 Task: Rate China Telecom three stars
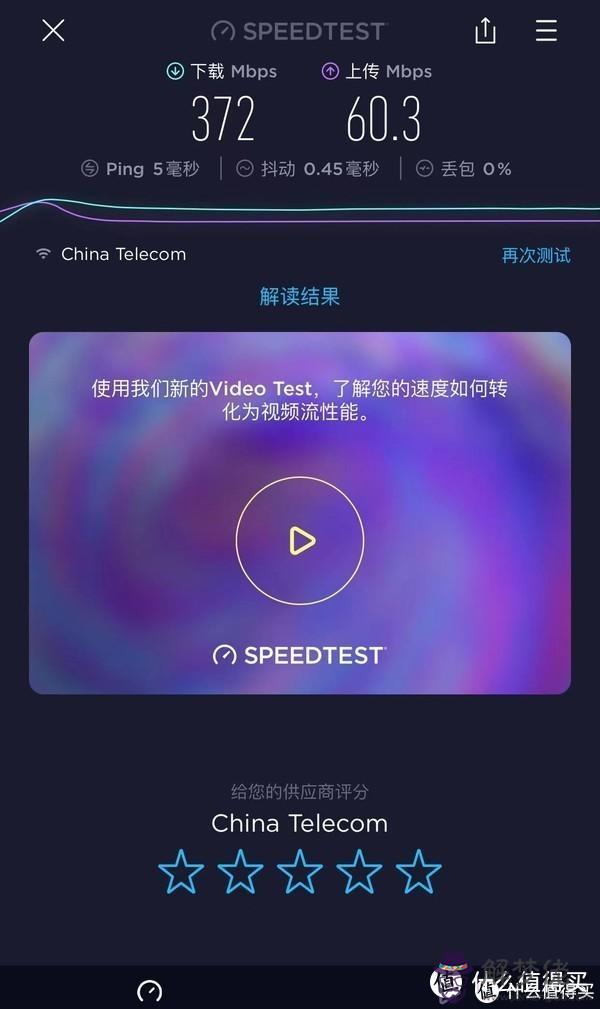[300, 872]
